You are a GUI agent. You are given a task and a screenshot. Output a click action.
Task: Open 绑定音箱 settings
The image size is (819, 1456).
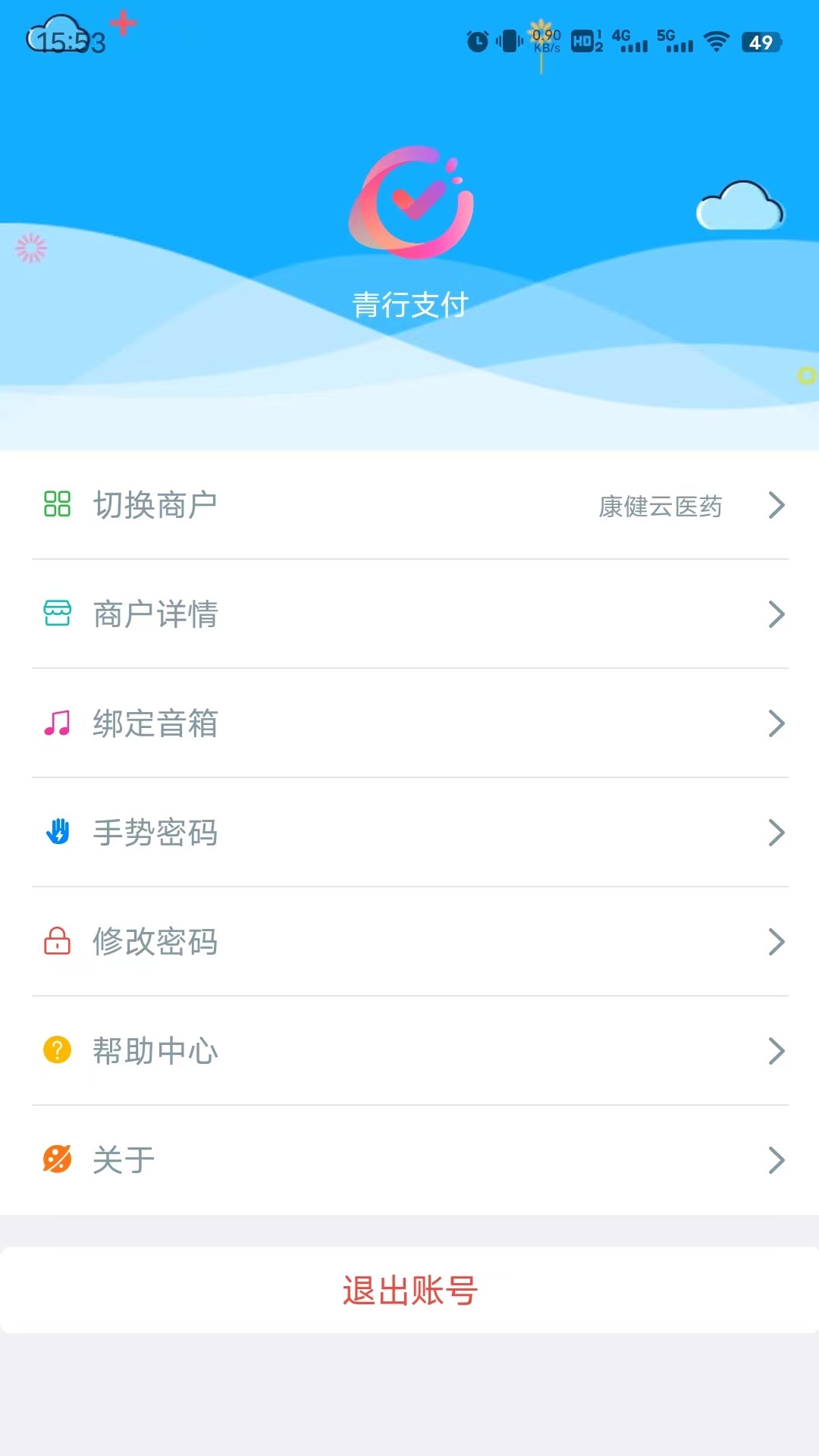pyautogui.click(x=409, y=723)
